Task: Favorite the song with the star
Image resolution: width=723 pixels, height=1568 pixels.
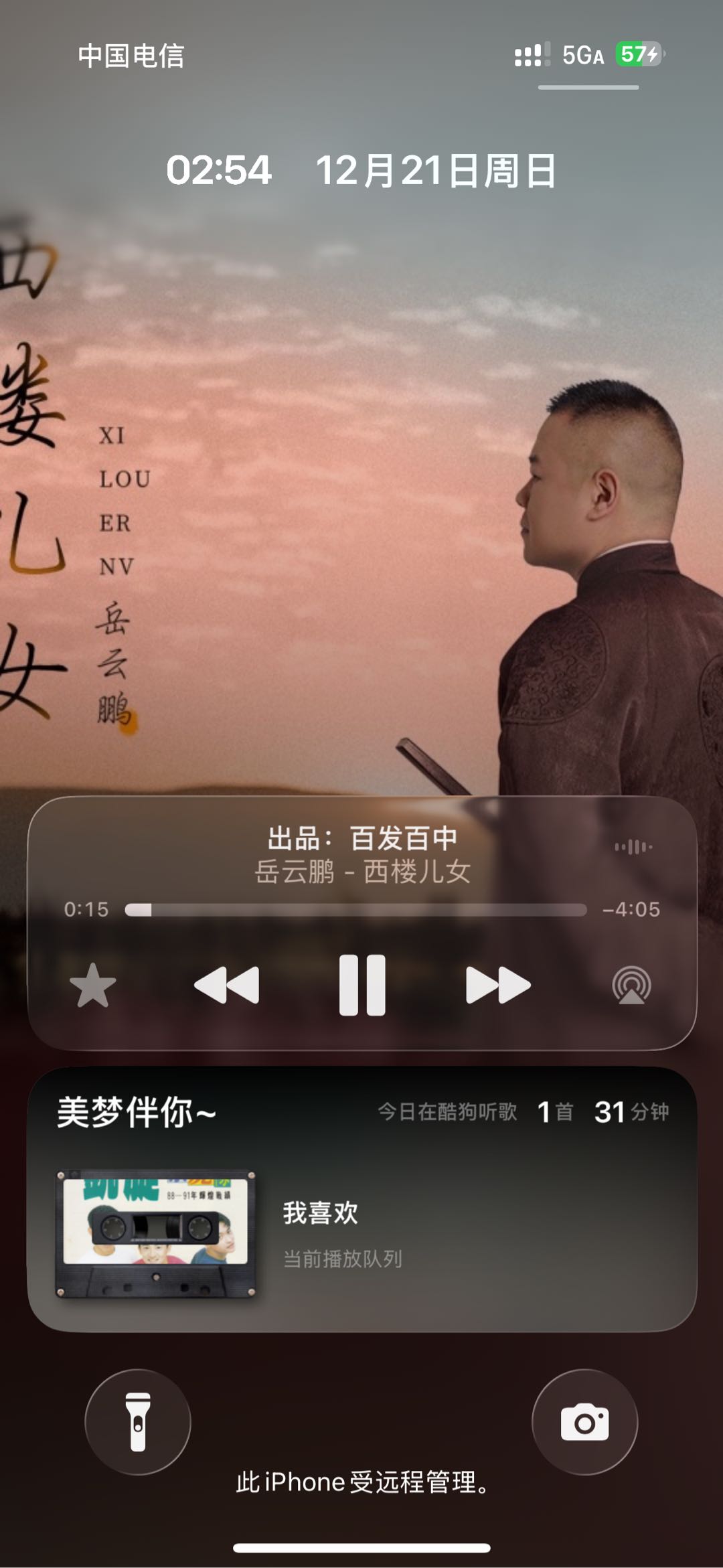Action: [92, 985]
